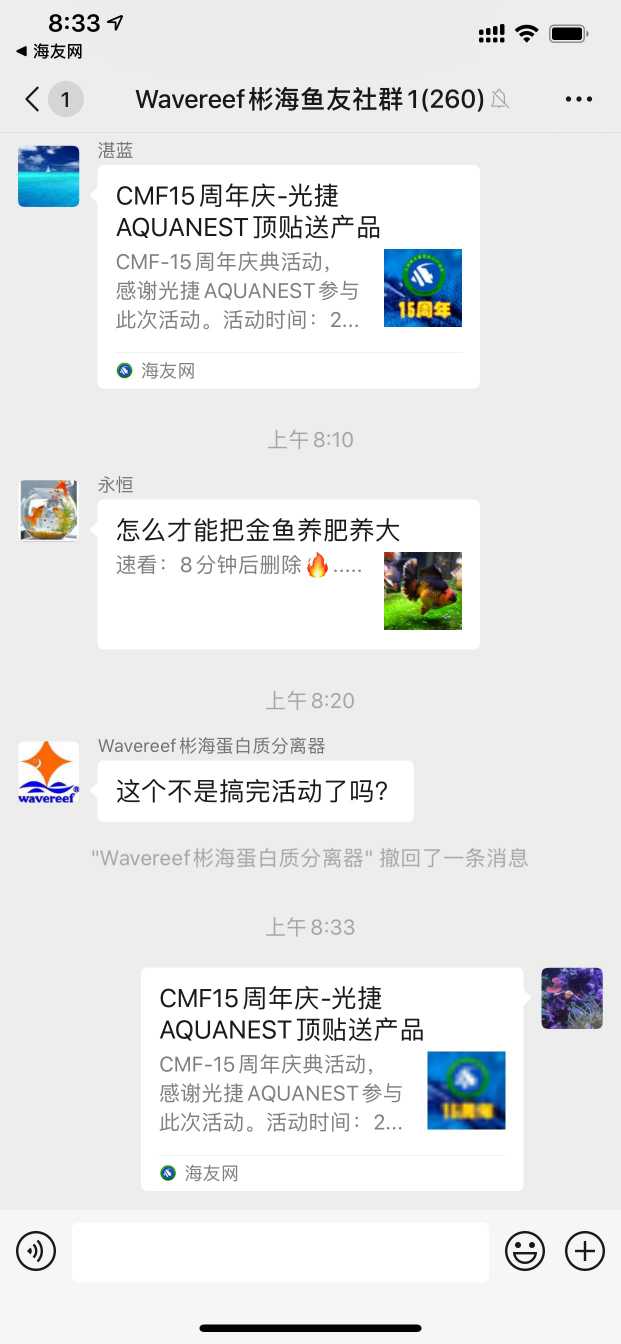View 湛蓝's profile avatar
Viewport: 621px width, 1344px height.
click(x=49, y=176)
